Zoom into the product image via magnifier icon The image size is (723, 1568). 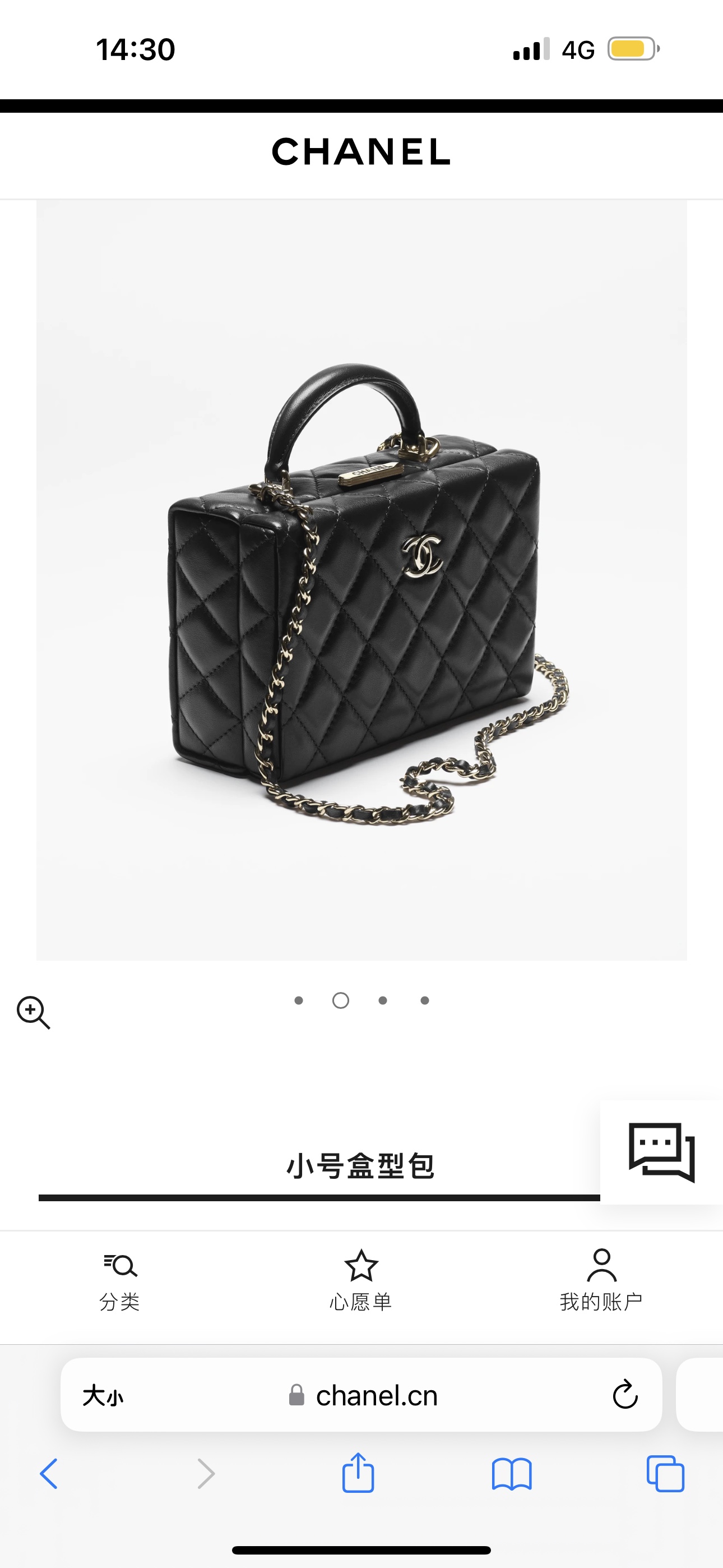pyautogui.click(x=33, y=1012)
